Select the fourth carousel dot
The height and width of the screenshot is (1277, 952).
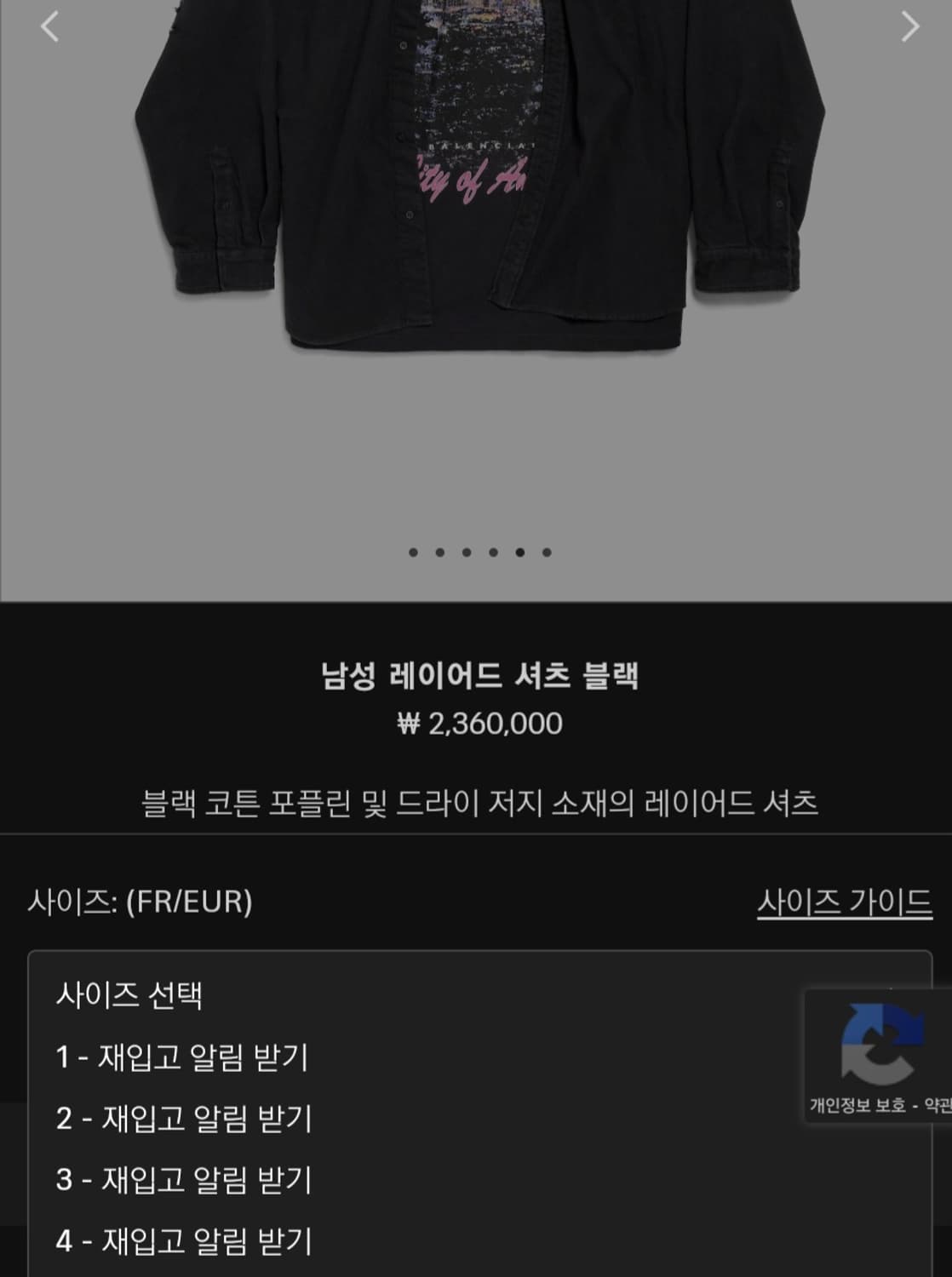click(491, 552)
